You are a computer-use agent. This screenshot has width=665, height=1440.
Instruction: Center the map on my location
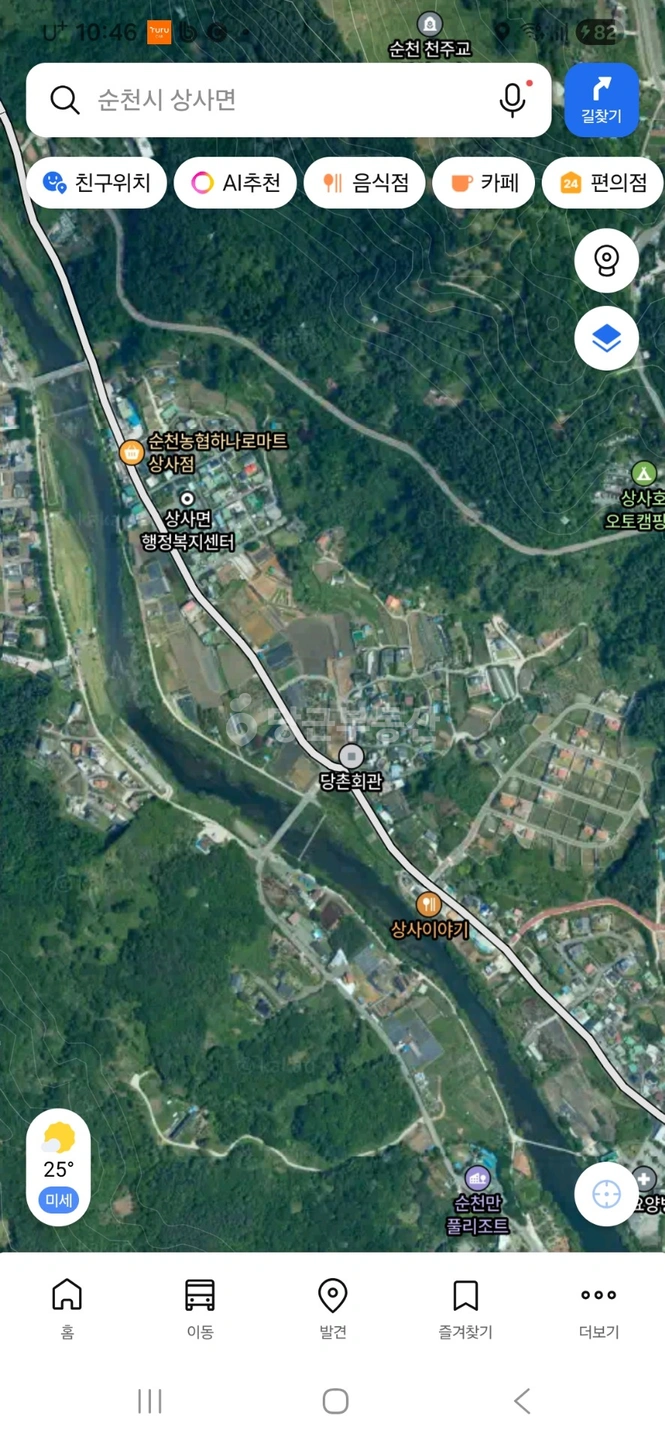[x=606, y=1194]
